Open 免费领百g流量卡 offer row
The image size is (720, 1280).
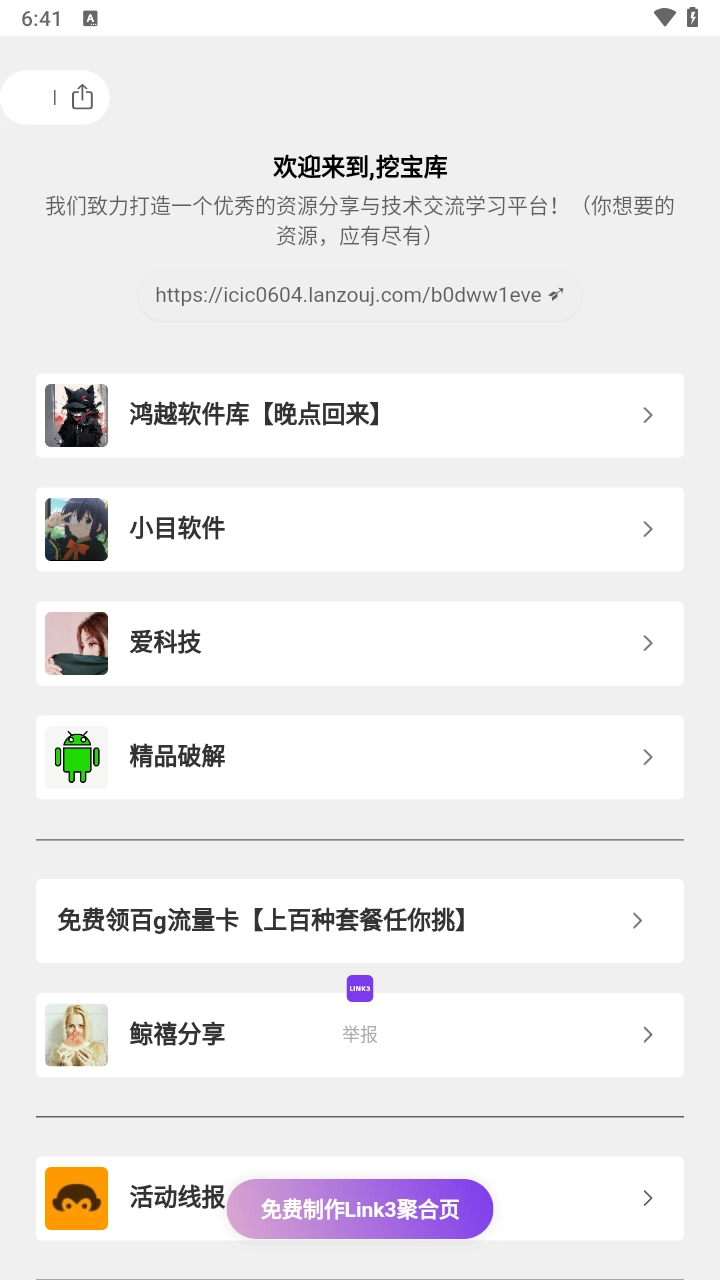pos(359,921)
